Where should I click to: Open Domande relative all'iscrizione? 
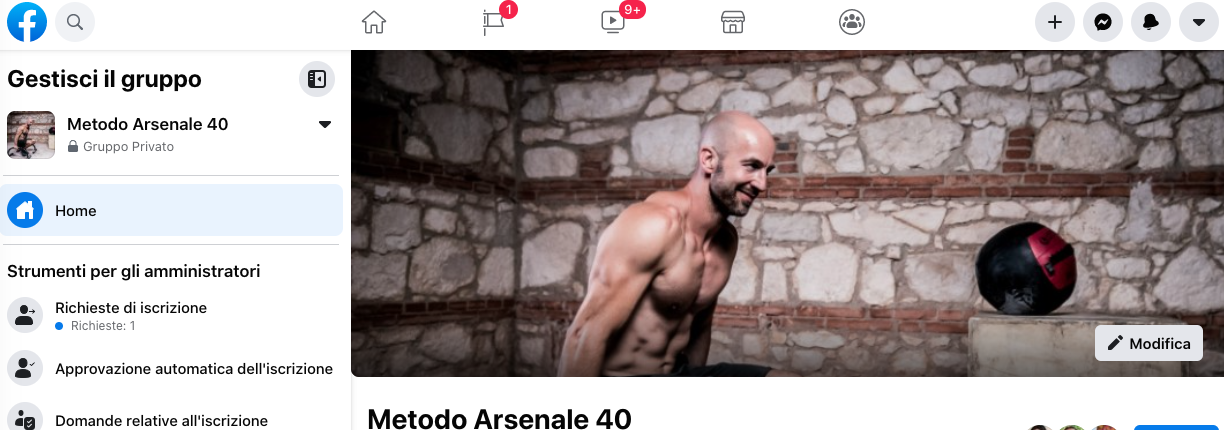161,420
